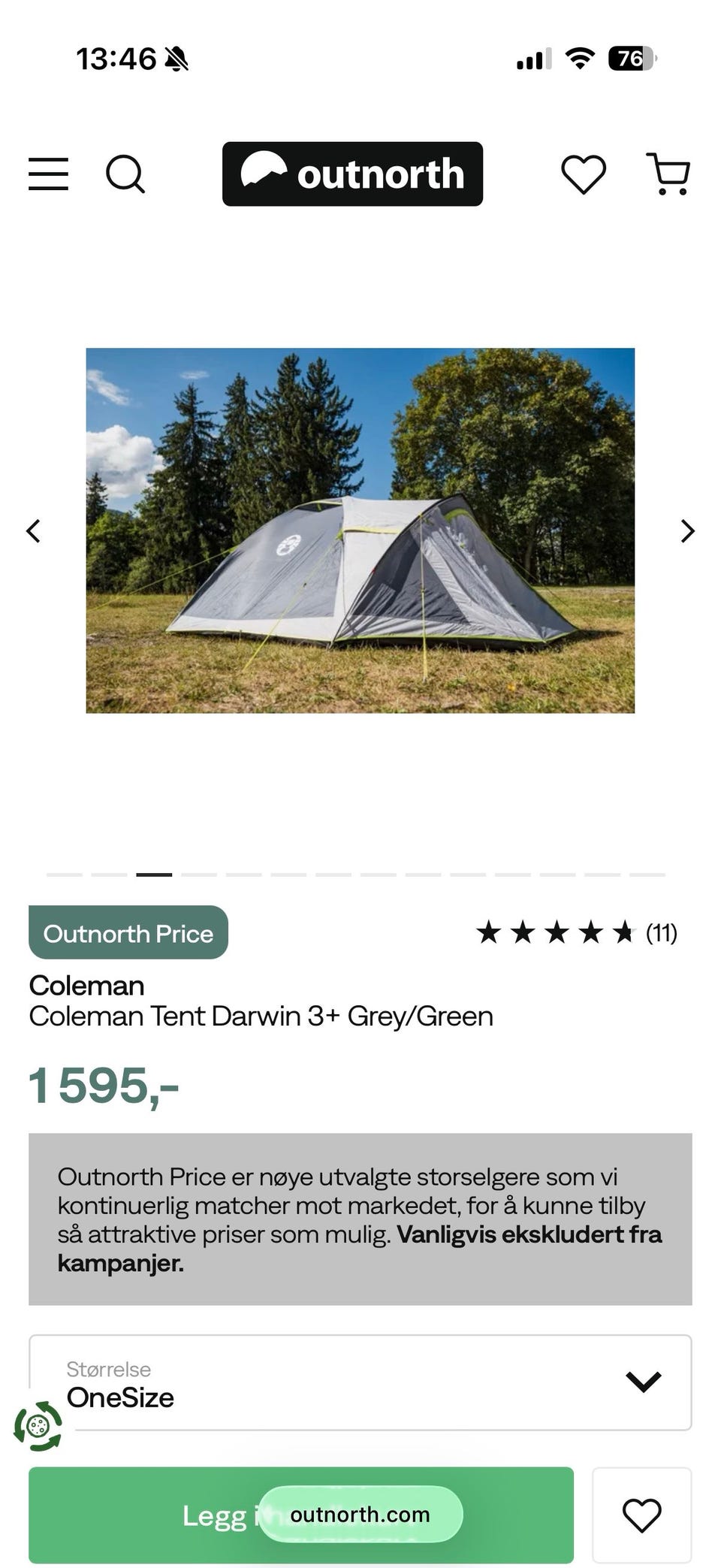The image size is (721, 1568).
Task: Open the shopping cart
Action: click(x=668, y=174)
